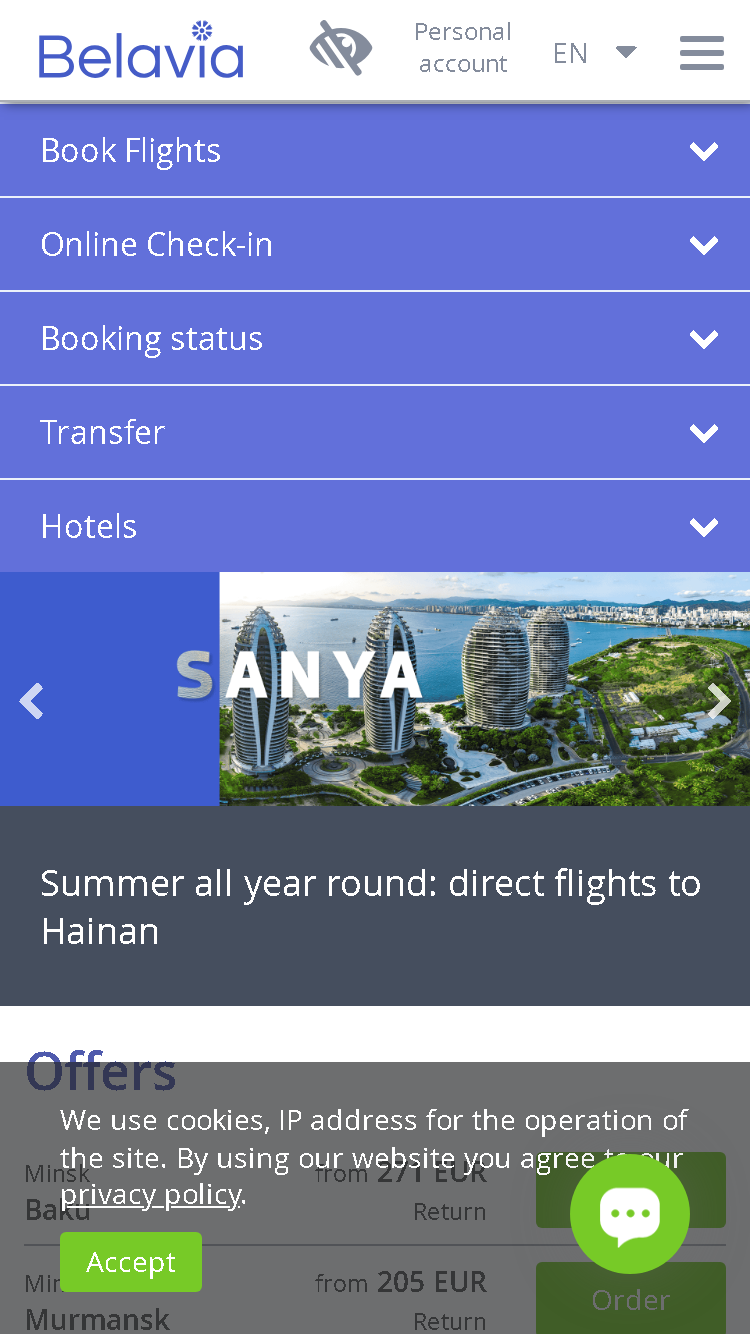Expand the Transfer section
This screenshot has height=1334, width=750.
(x=375, y=433)
